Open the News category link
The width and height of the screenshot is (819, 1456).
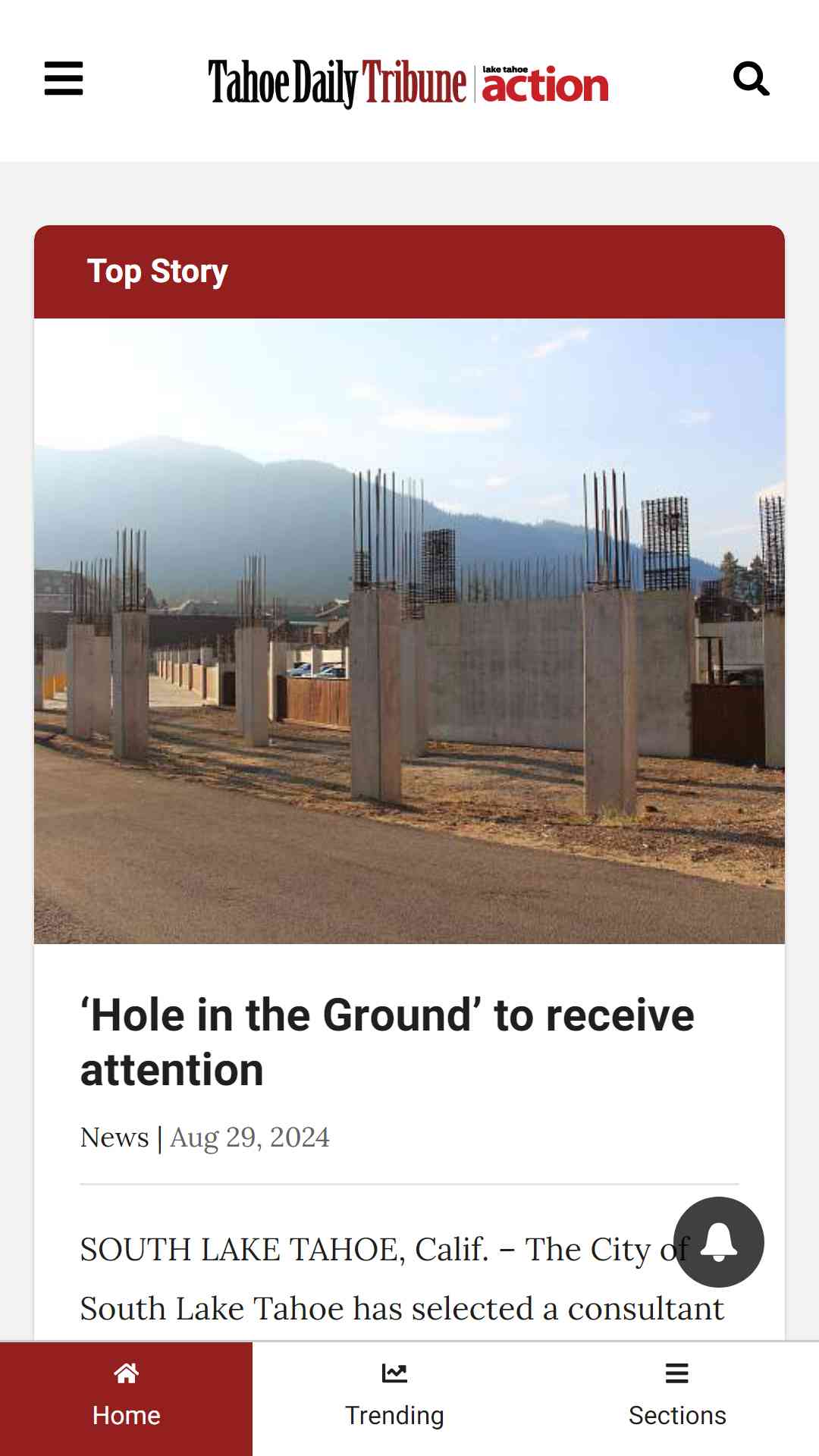coord(115,1137)
